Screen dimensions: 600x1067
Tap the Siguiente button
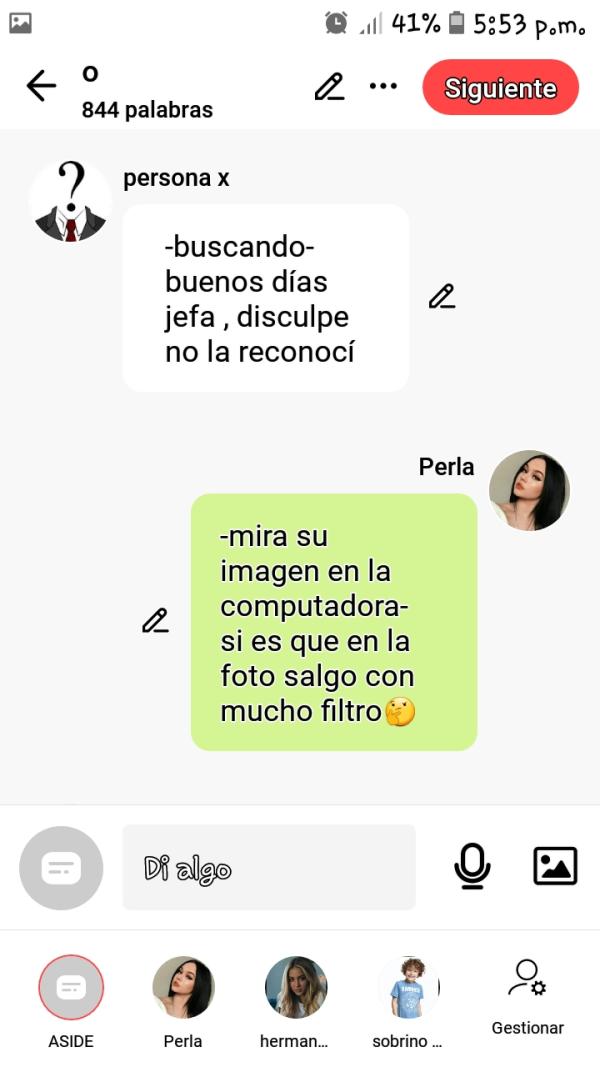[x=500, y=88]
